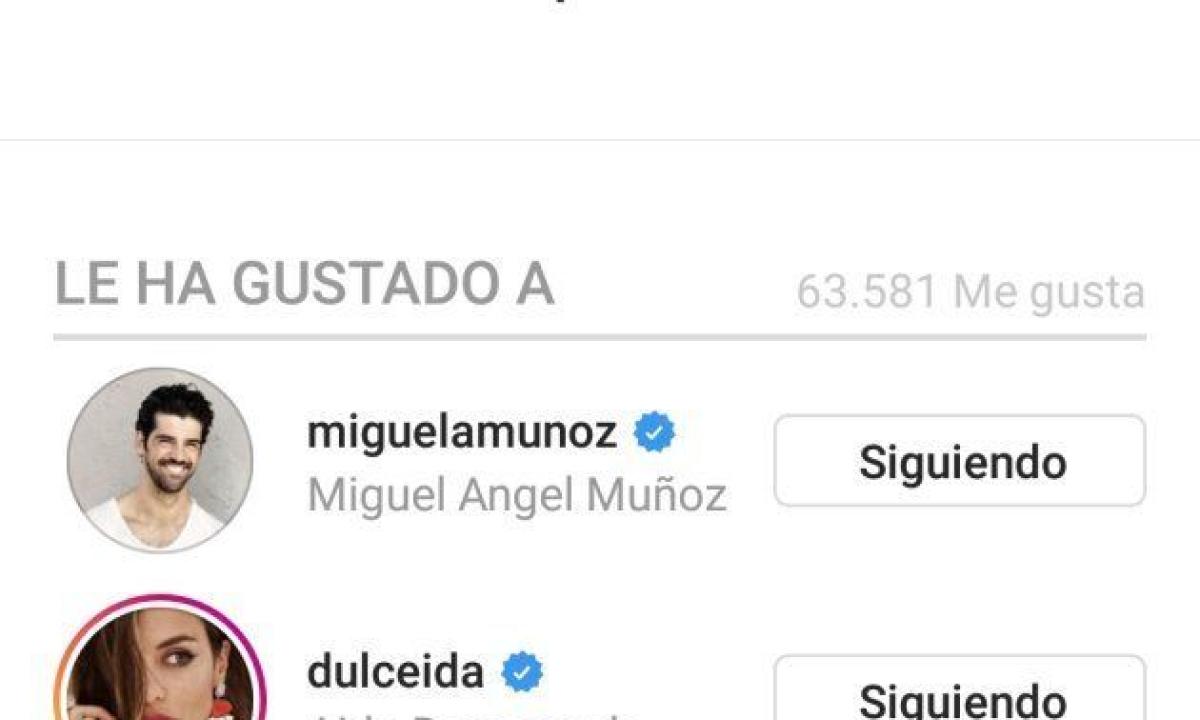This screenshot has width=1200, height=720.
Task: Open dulceida's story avatar
Action: coord(160,665)
